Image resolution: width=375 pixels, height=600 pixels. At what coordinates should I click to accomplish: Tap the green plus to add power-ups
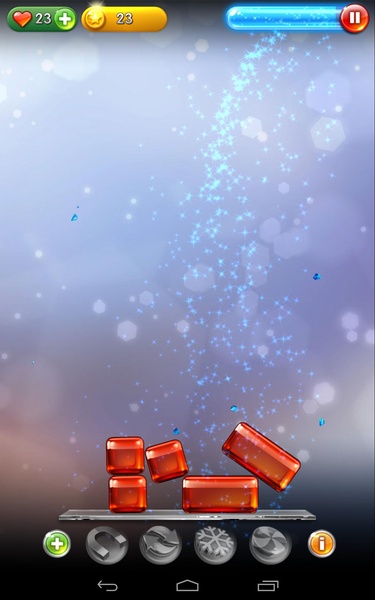tap(57, 543)
